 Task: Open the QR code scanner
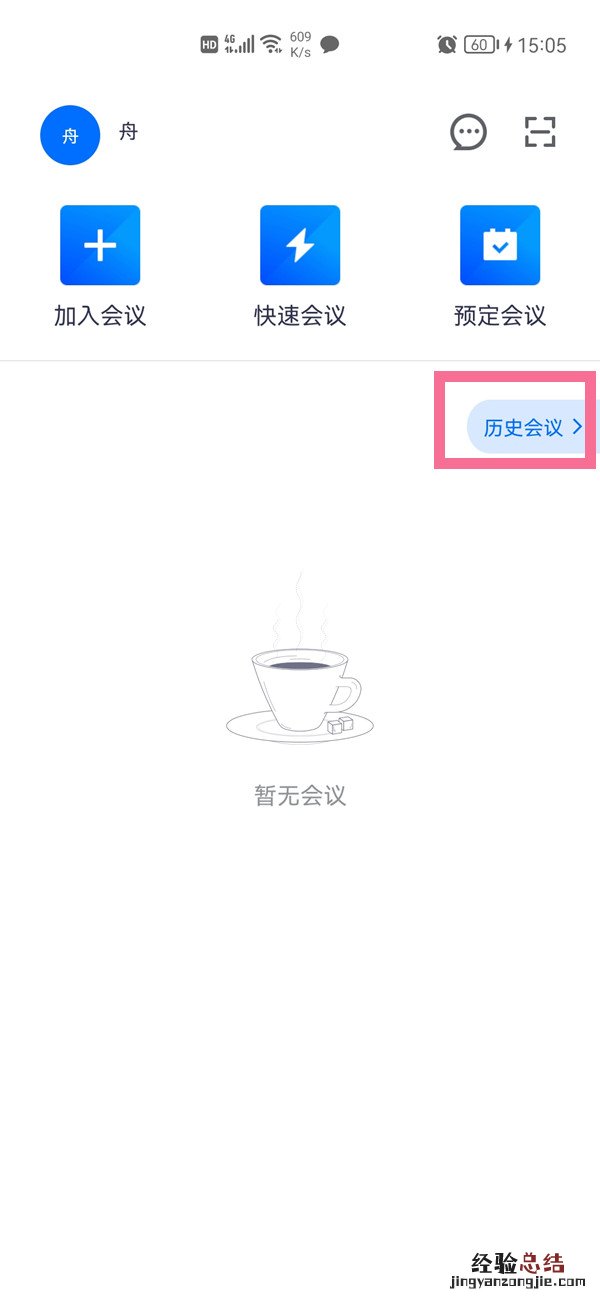click(540, 132)
